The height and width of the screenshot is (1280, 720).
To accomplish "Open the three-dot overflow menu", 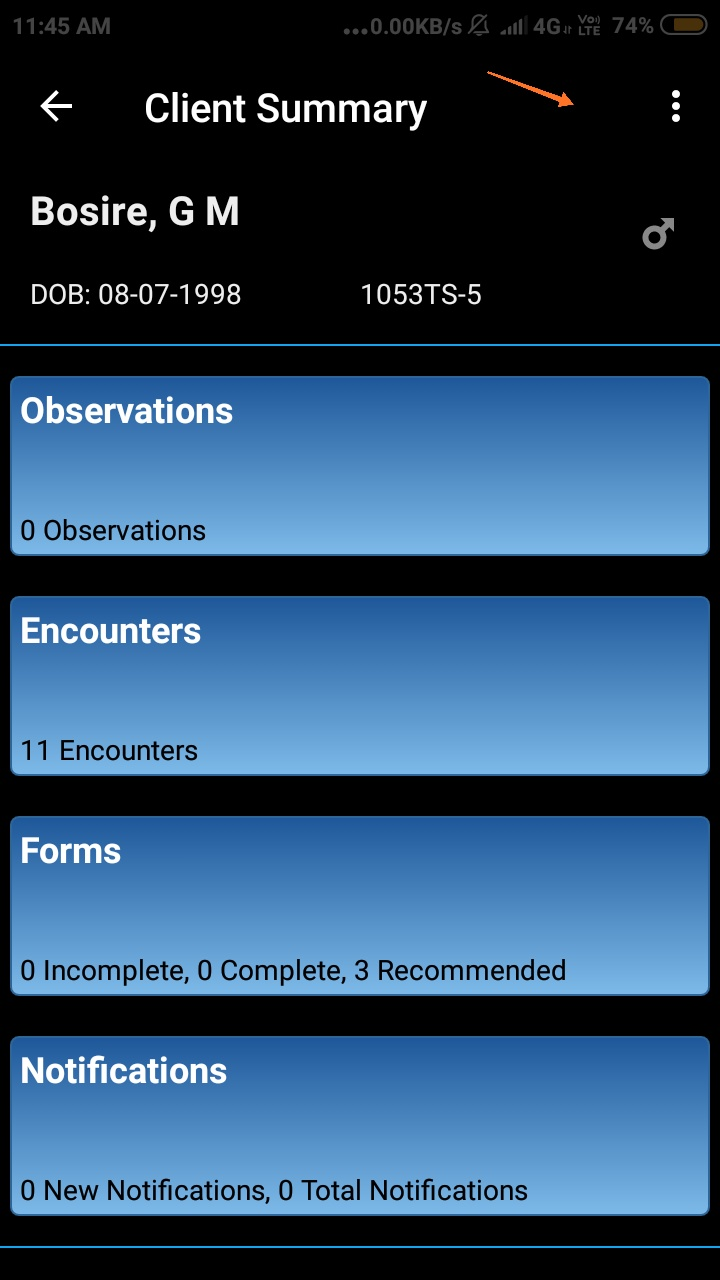I will tap(676, 106).
